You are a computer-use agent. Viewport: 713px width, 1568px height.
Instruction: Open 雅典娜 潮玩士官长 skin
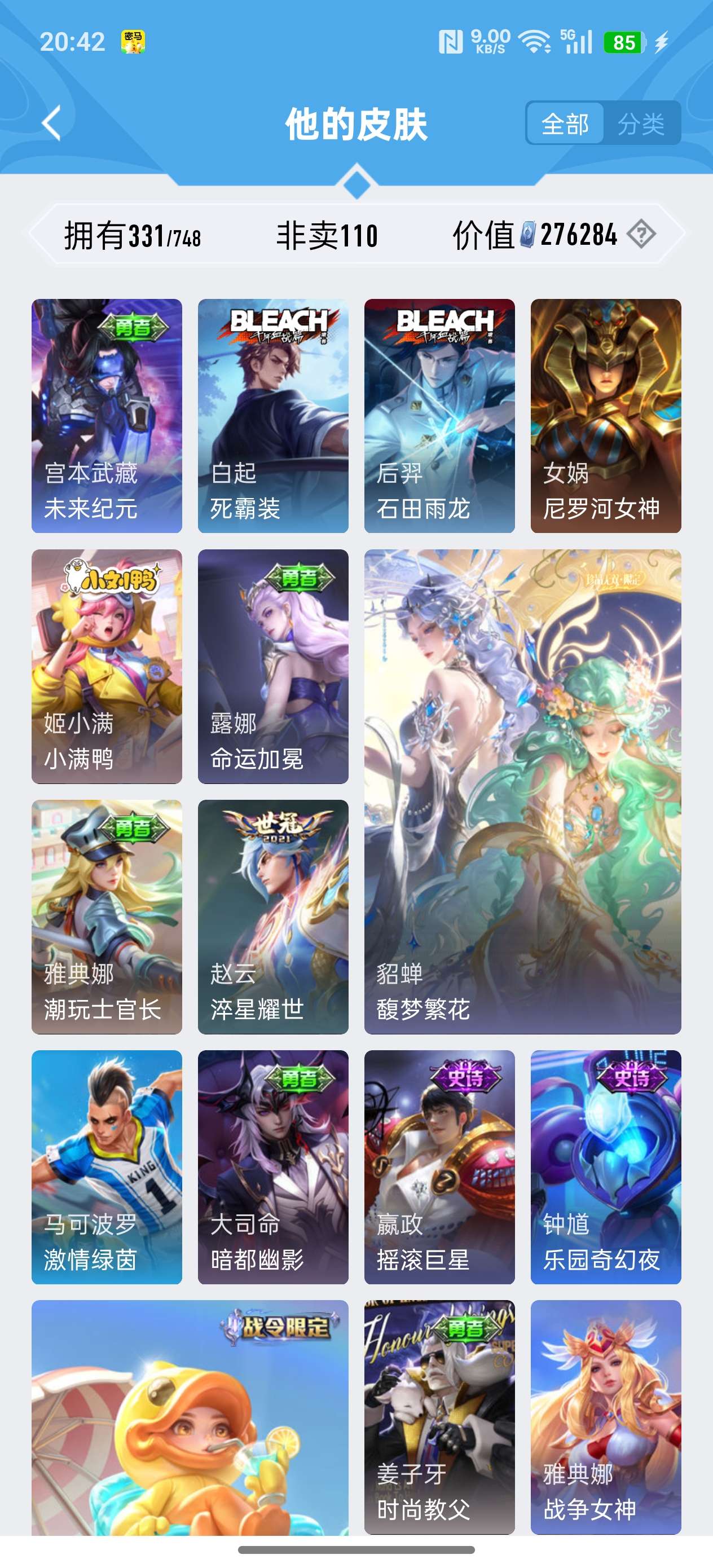(x=107, y=916)
